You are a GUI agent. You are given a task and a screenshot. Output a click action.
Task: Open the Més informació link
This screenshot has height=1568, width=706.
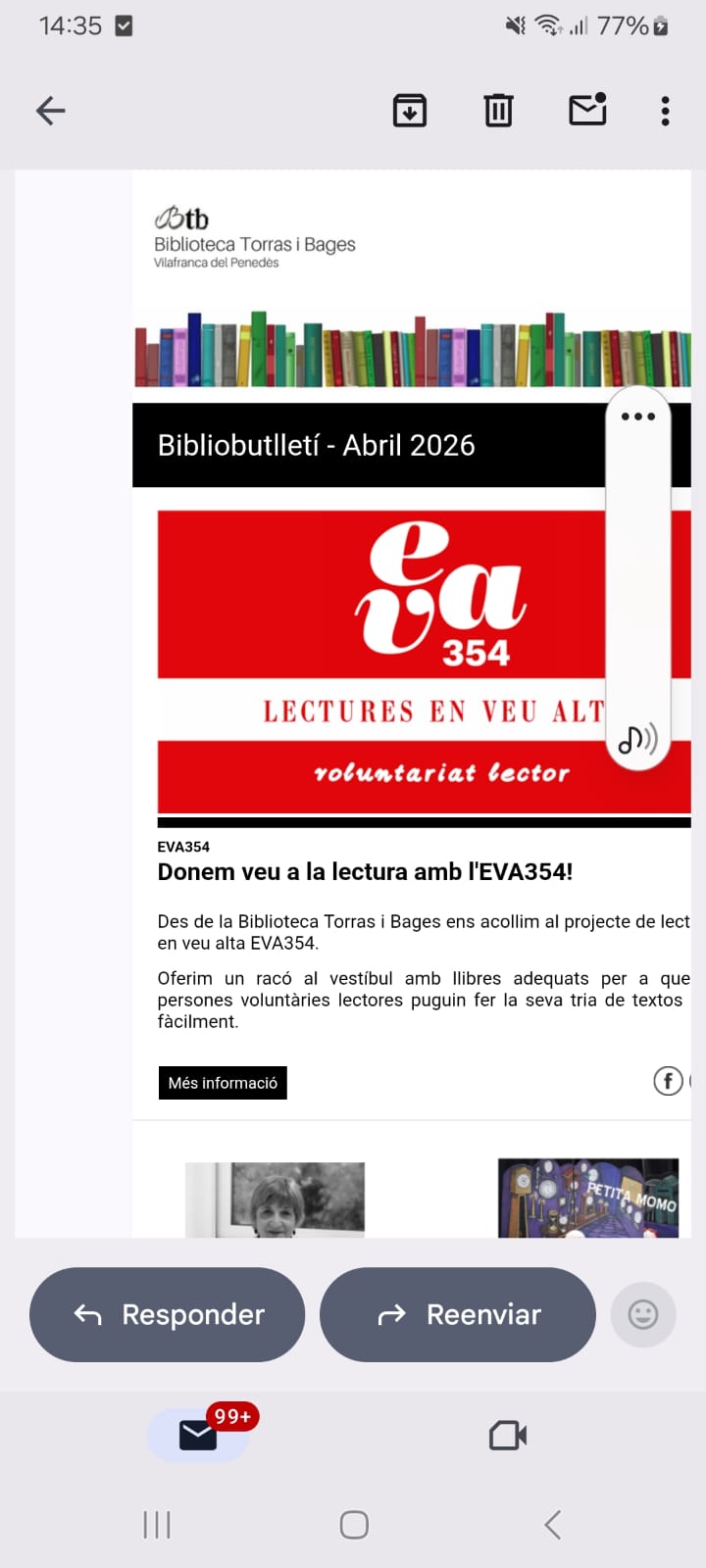[223, 1083]
